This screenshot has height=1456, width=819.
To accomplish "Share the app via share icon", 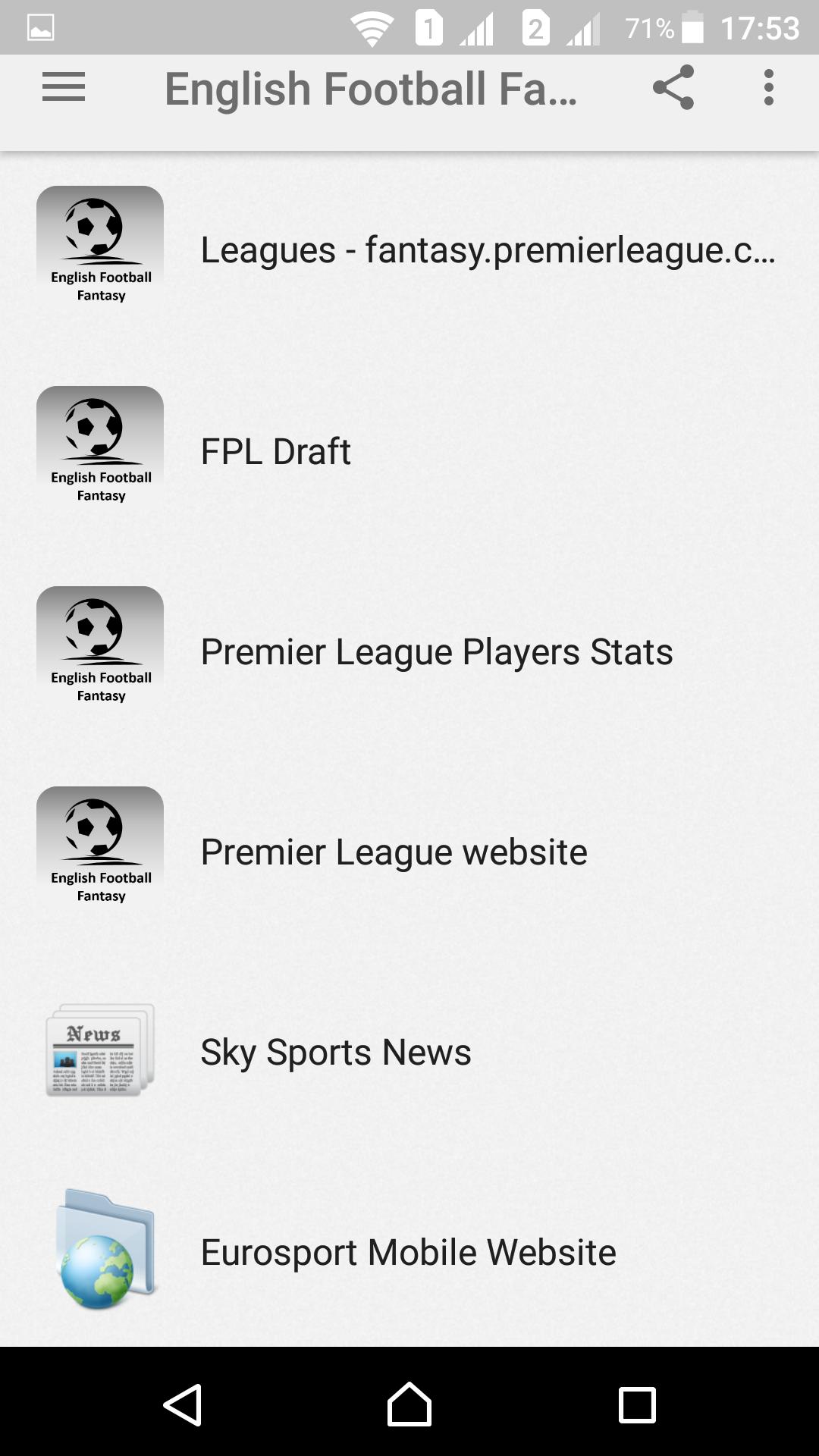I will tap(673, 88).
